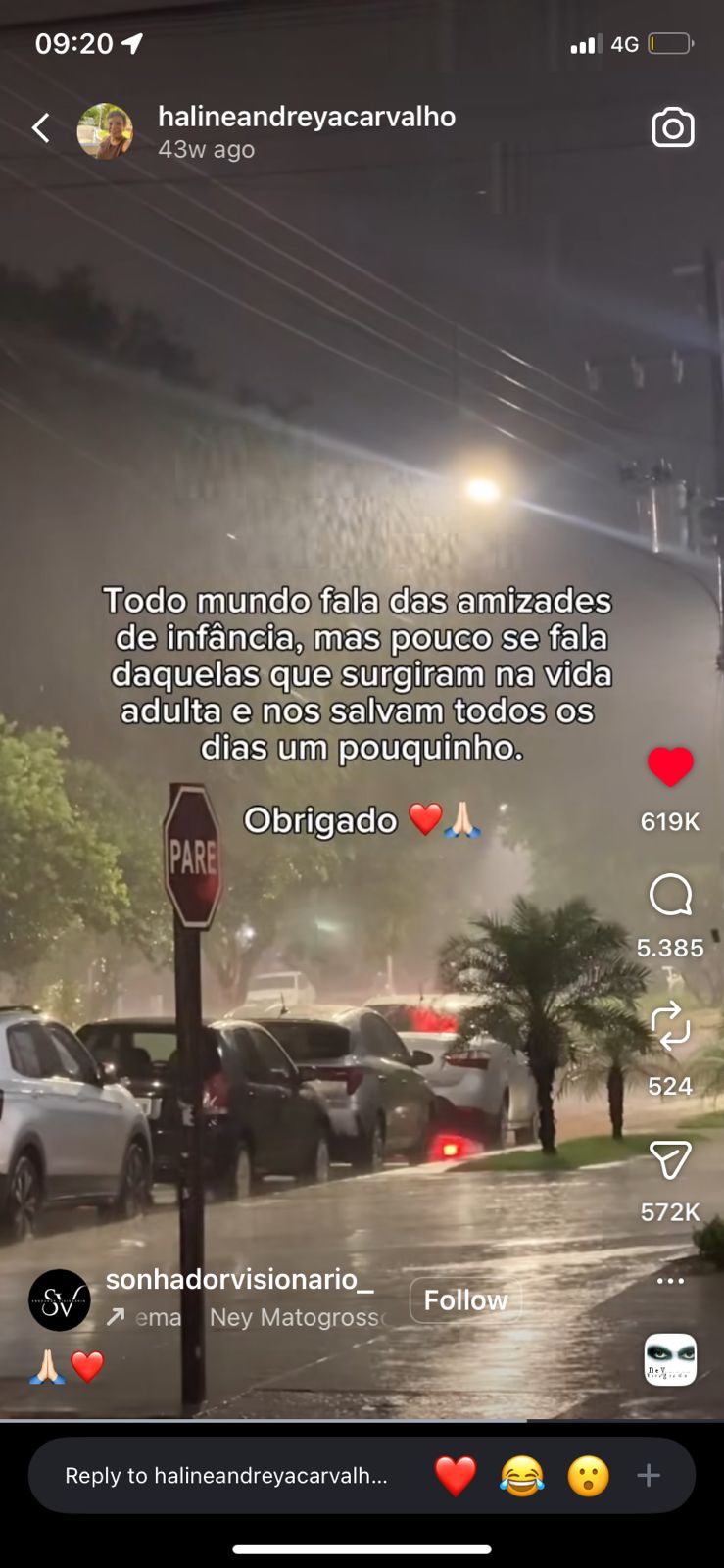The image size is (724, 1568).
Task: Open the comments with 5.385 count
Action: pos(670,896)
